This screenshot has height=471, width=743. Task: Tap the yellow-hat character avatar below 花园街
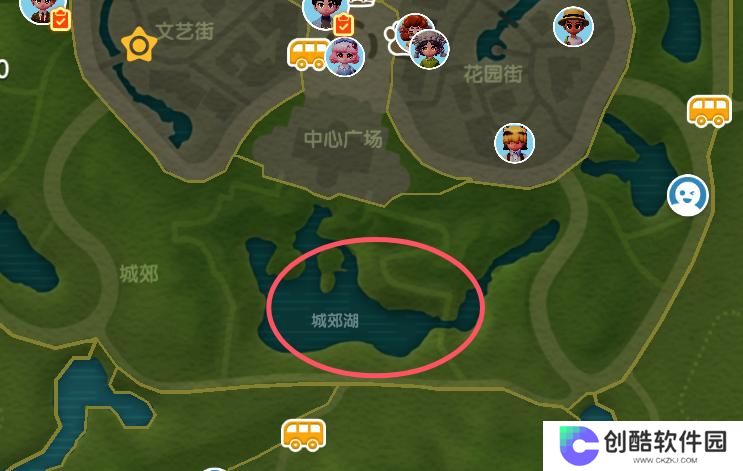[514, 143]
